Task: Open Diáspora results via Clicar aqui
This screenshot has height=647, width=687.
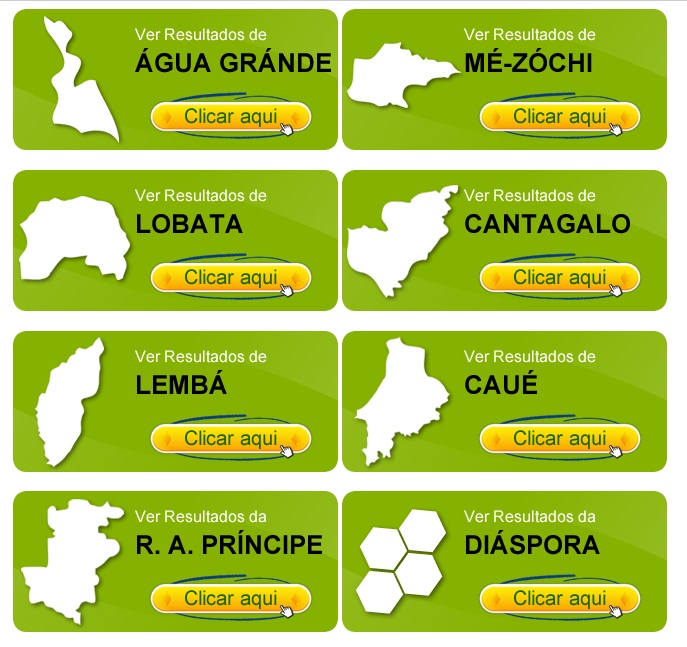Action: point(560,599)
